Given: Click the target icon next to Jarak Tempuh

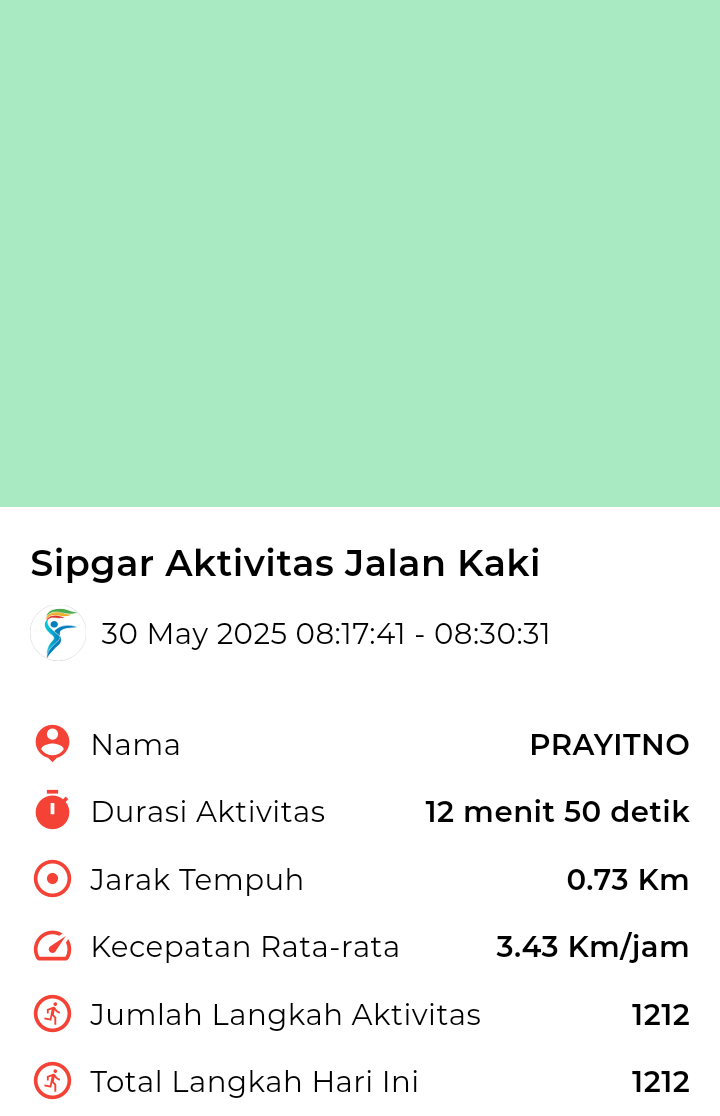Looking at the screenshot, I should (51, 878).
